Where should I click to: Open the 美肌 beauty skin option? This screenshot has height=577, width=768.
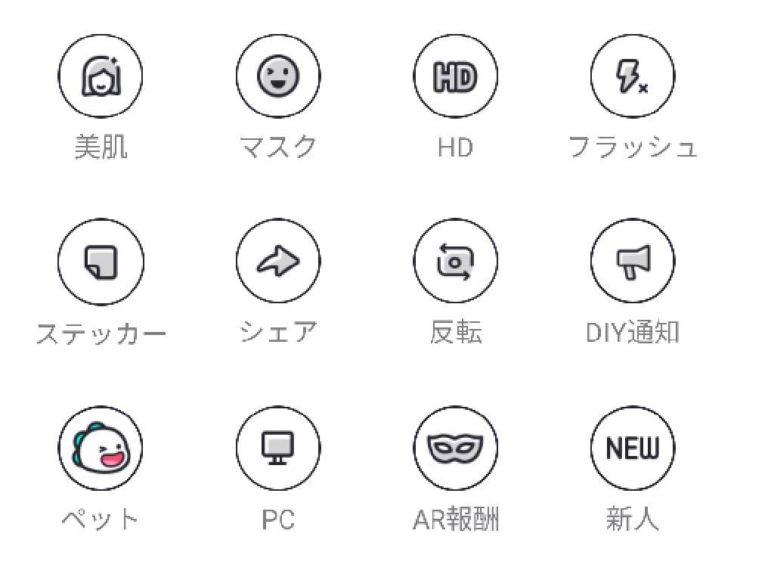pos(100,76)
